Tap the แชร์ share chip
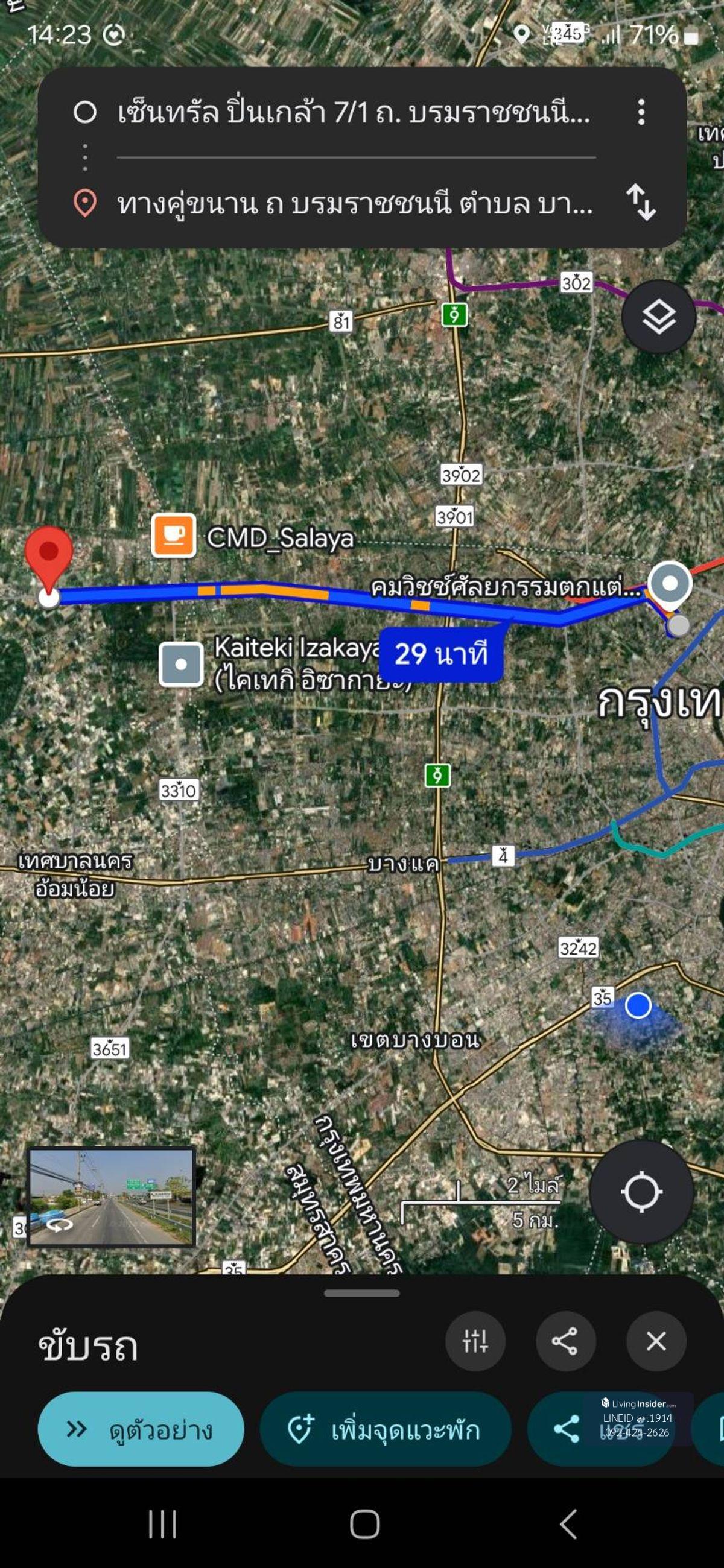This screenshot has width=724, height=1568. coord(600,1429)
